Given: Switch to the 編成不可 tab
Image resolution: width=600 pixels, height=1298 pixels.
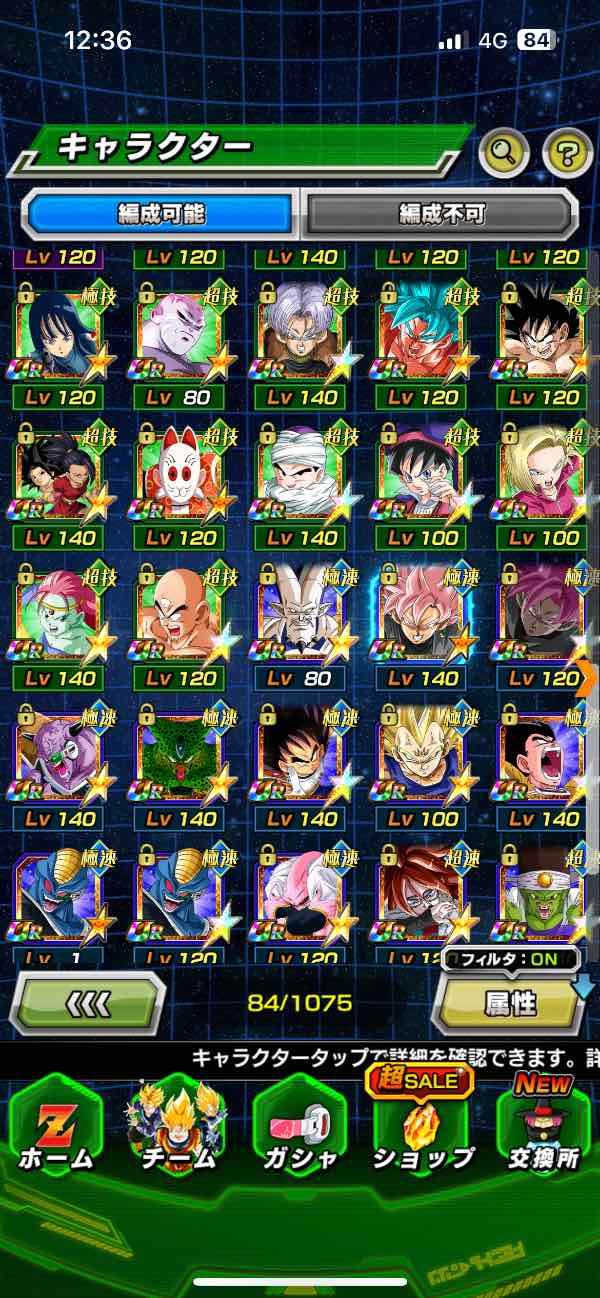Looking at the screenshot, I should pyautogui.click(x=441, y=213).
